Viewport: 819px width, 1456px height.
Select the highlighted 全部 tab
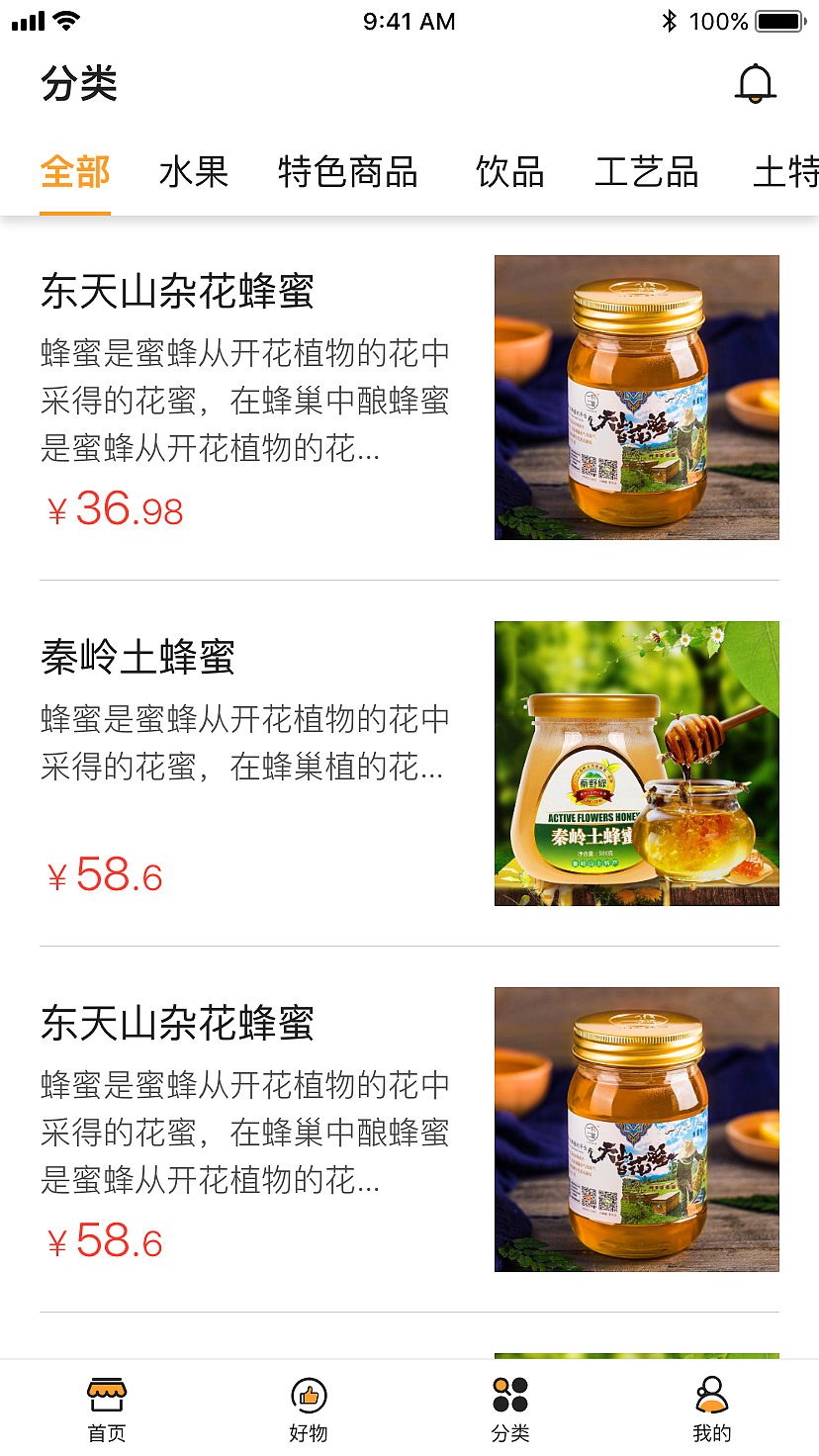[x=75, y=172]
